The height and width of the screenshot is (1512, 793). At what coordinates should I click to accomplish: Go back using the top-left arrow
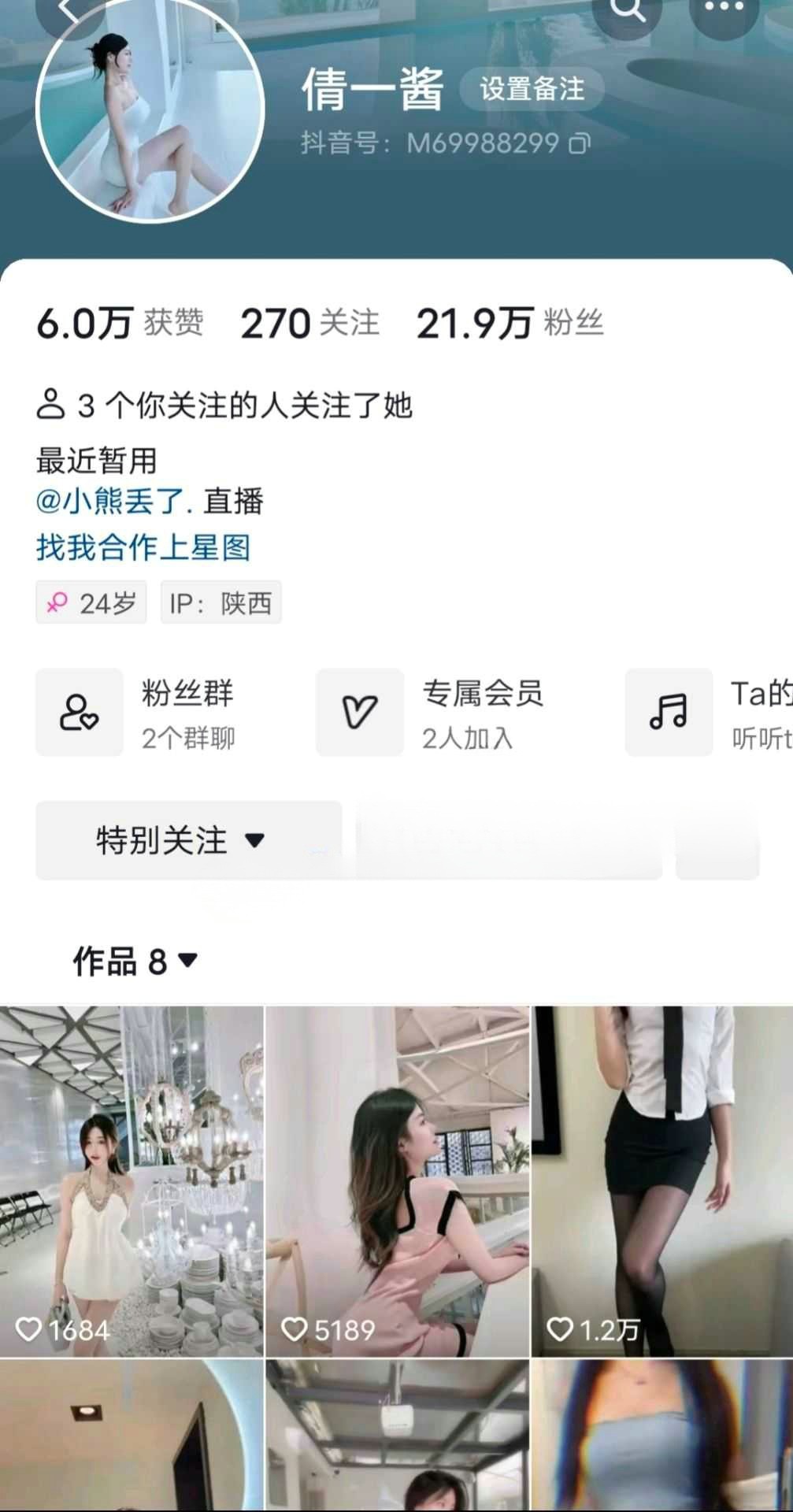click(x=69, y=11)
